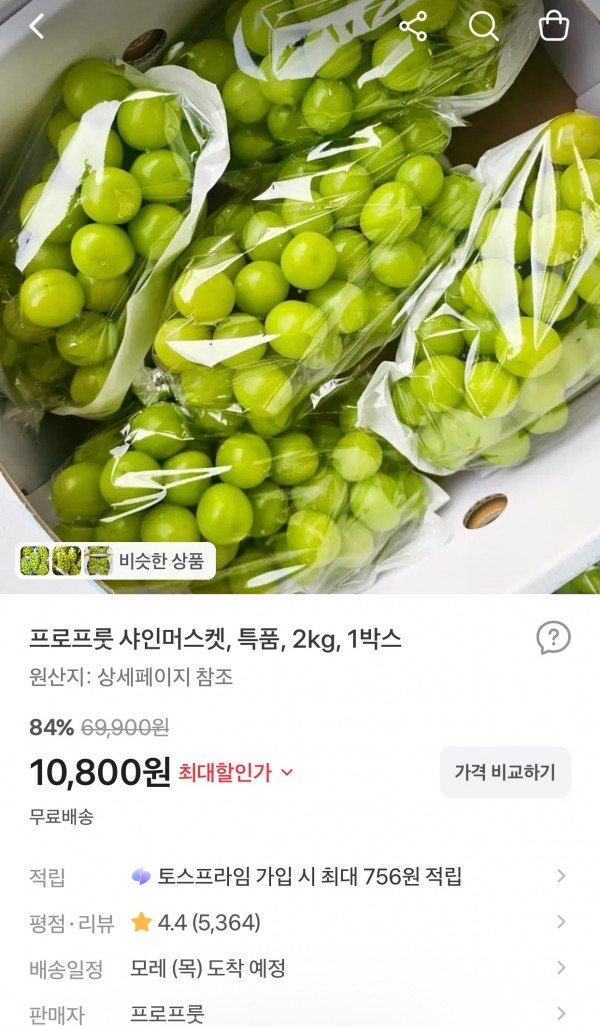
Task: Open the shopping basket
Action: [x=553, y=27]
